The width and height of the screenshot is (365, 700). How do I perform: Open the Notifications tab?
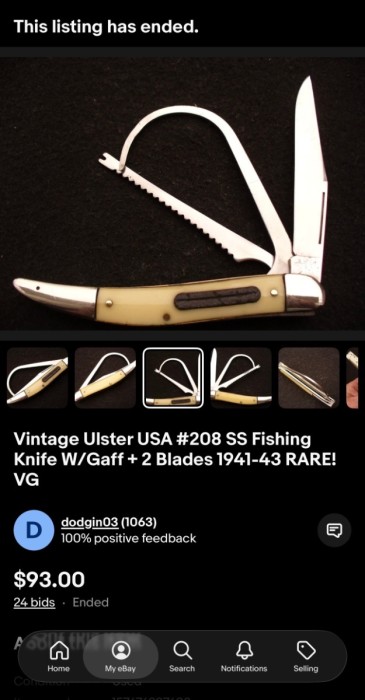[x=244, y=657]
